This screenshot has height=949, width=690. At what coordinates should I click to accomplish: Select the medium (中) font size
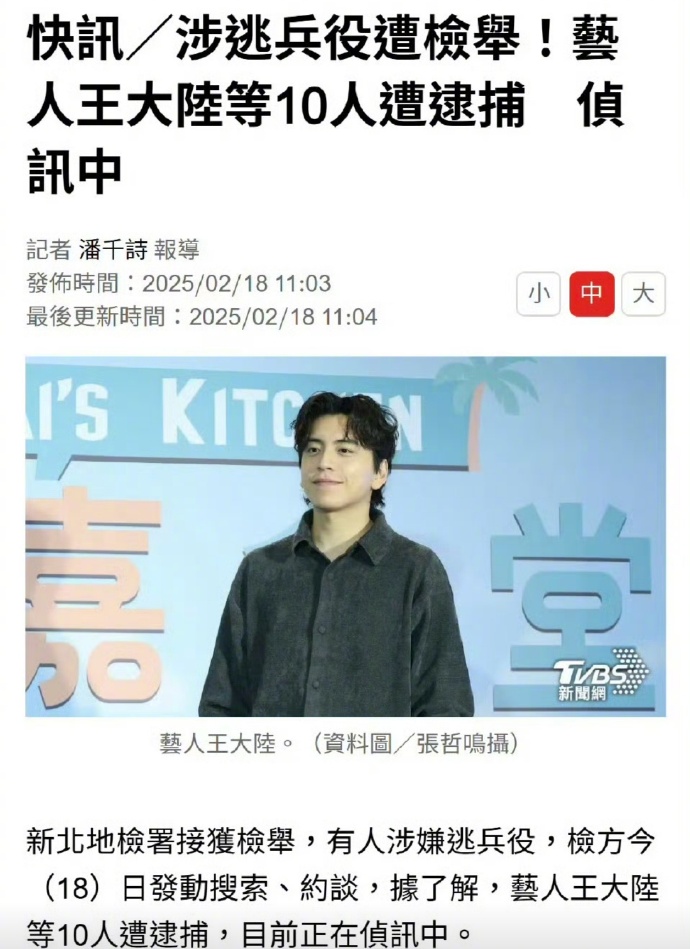click(591, 294)
